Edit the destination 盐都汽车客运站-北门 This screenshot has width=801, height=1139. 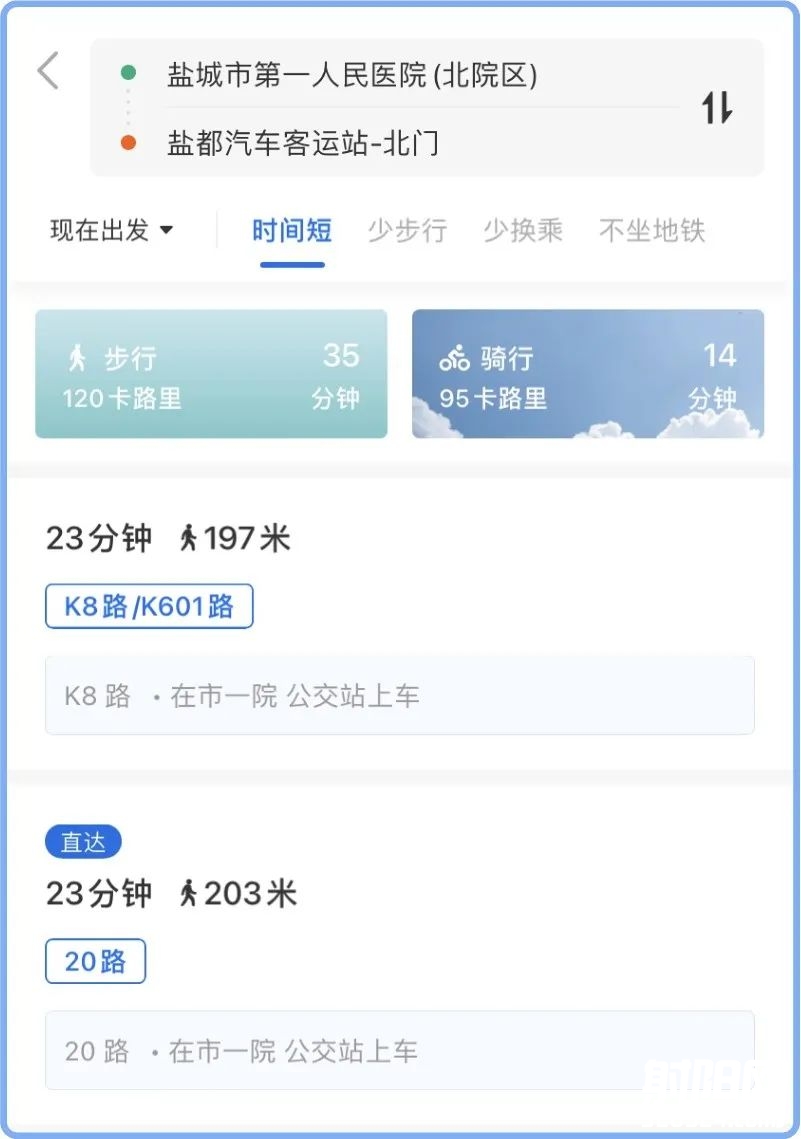pyautogui.click(x=303, y=143)
